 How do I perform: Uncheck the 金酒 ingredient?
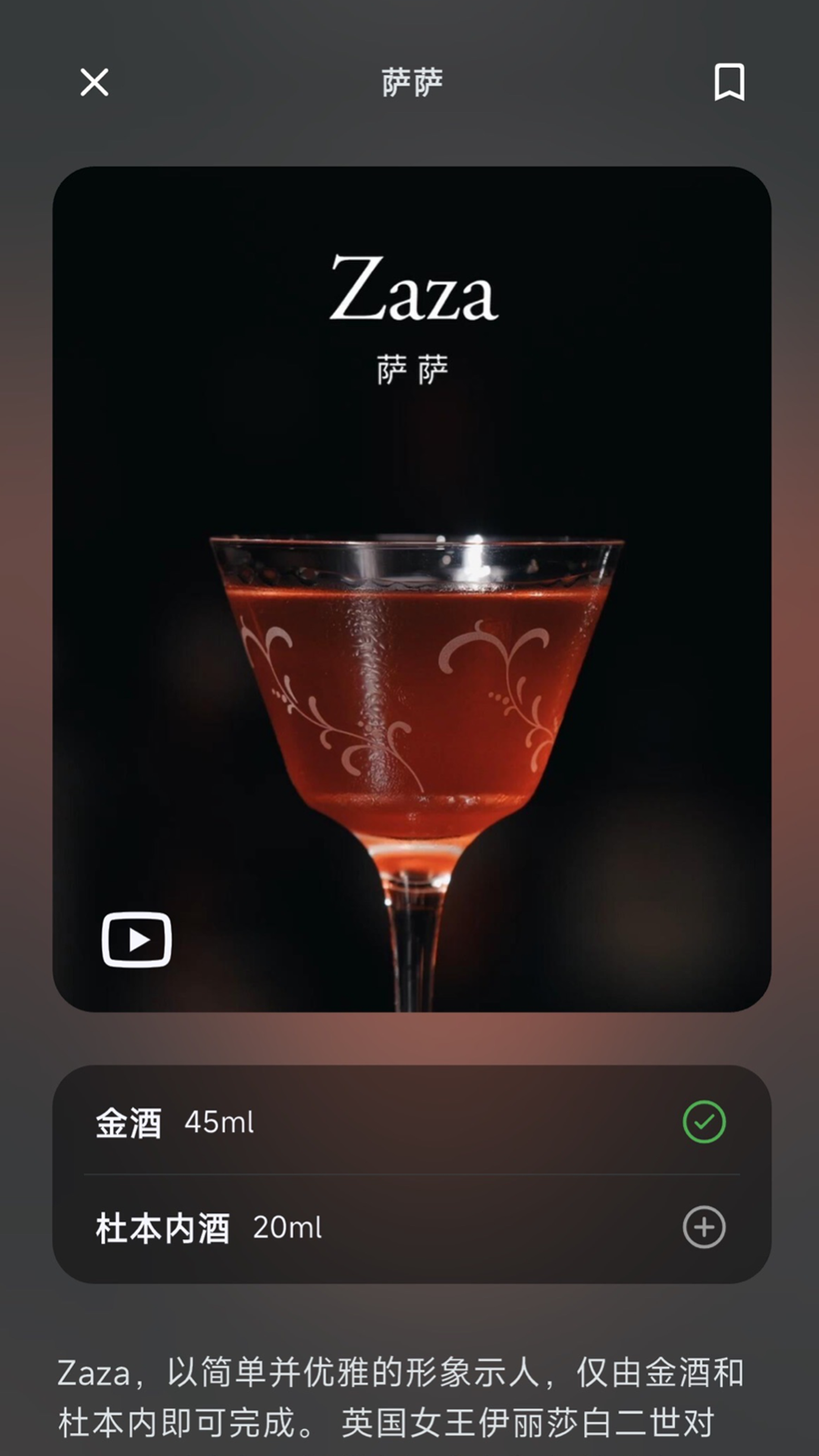(704, 1122)
